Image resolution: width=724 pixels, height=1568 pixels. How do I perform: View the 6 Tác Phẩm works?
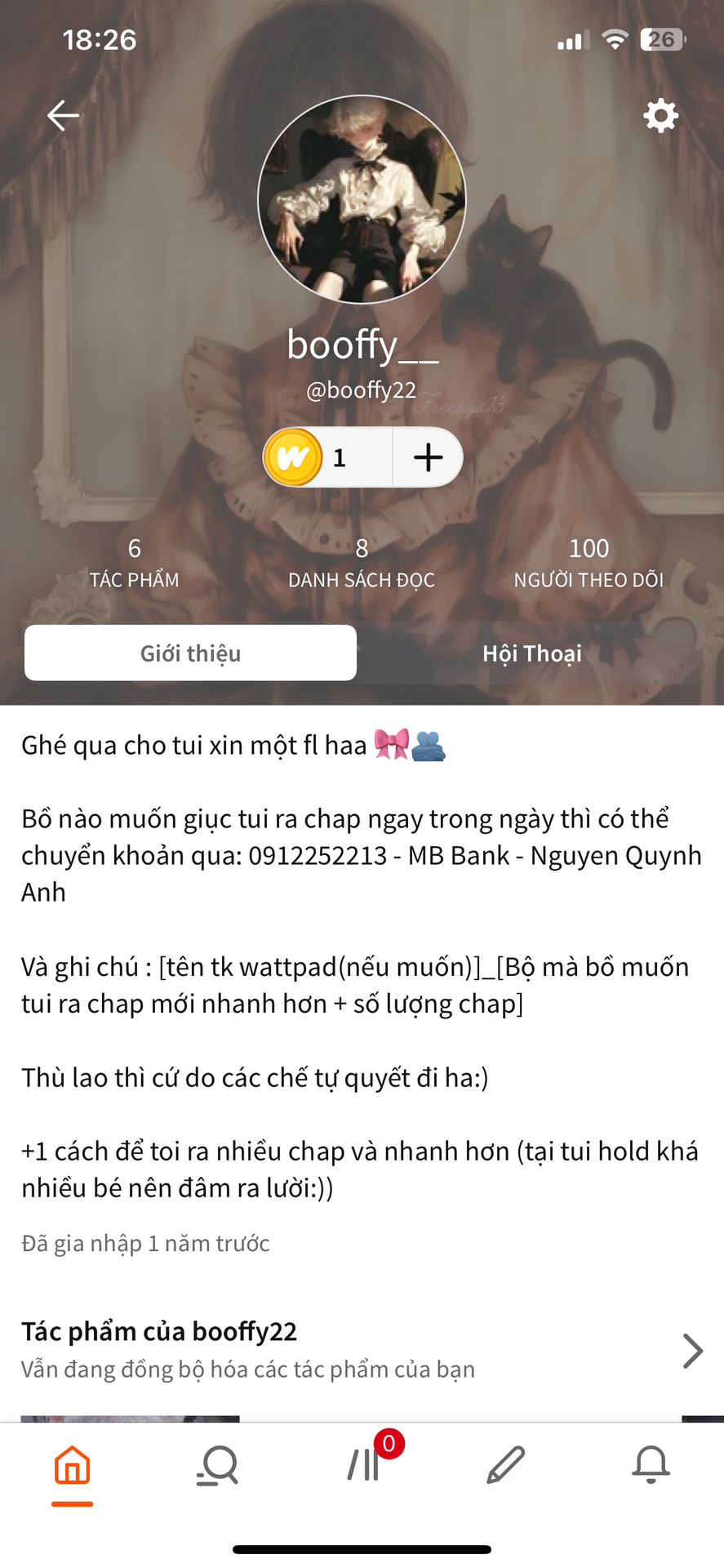[x=135, y=563]
